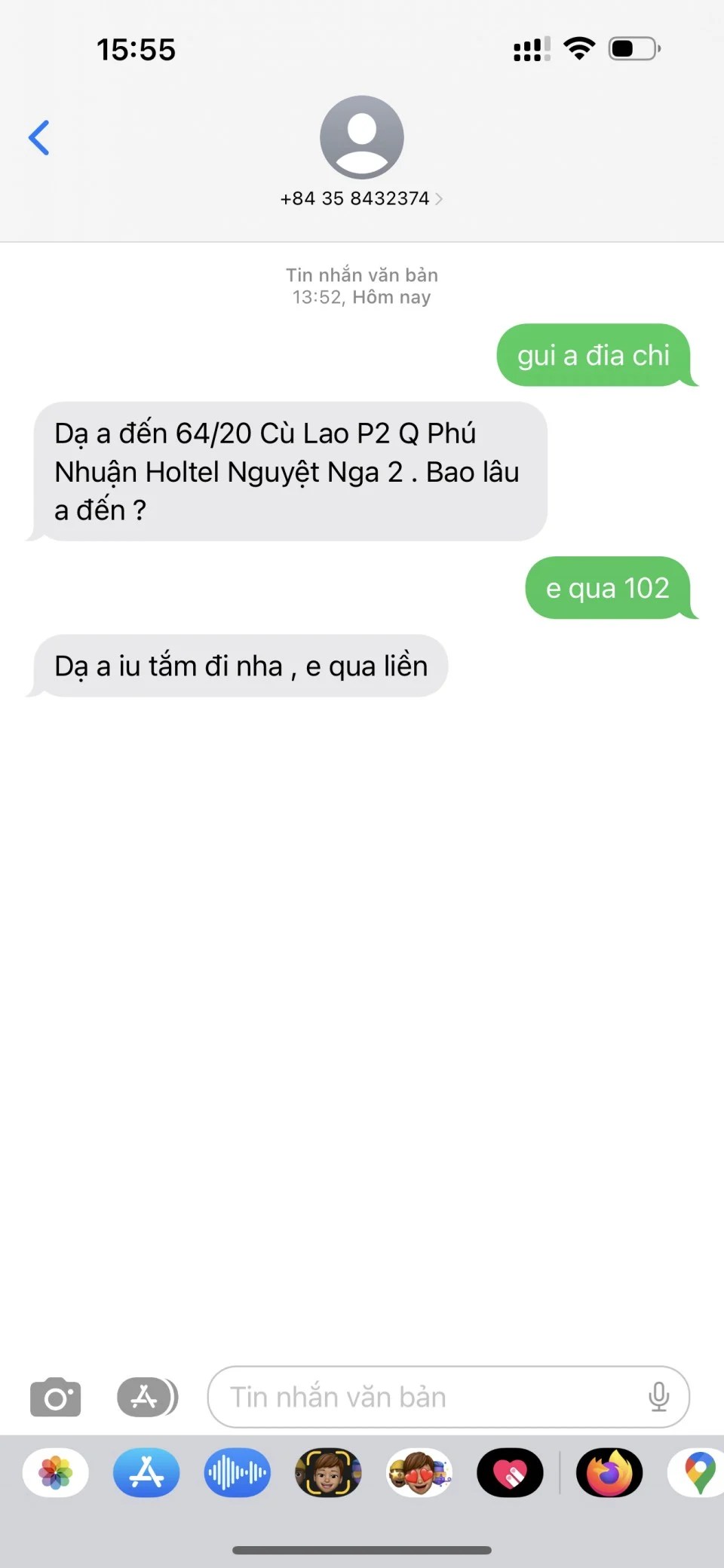Viewport: 724px width, 1568px height.
Task: Go back to the message list
Action: click(39, 138)
